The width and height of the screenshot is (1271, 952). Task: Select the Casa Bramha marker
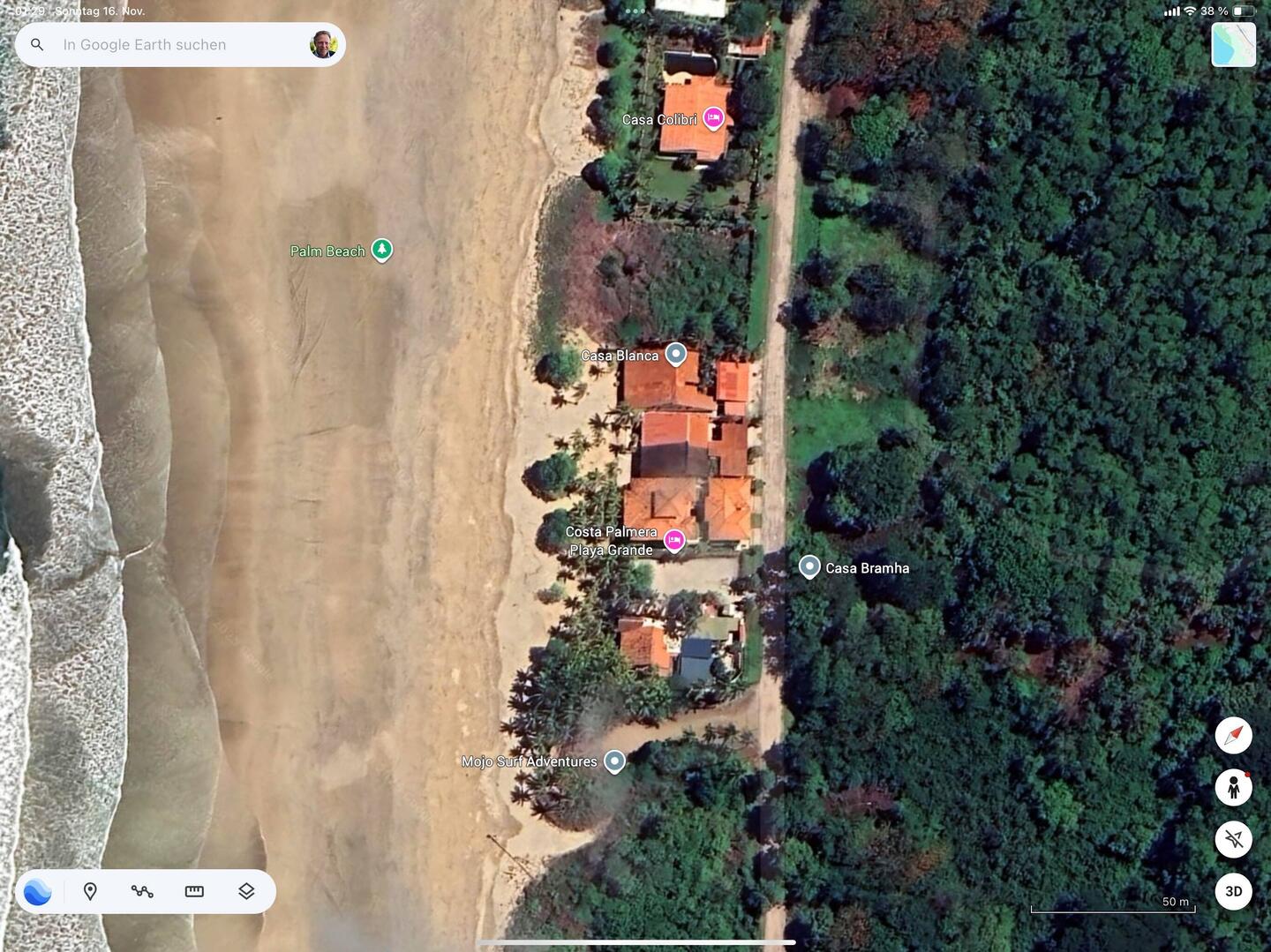pyautogui.click(x=809, y=567)
